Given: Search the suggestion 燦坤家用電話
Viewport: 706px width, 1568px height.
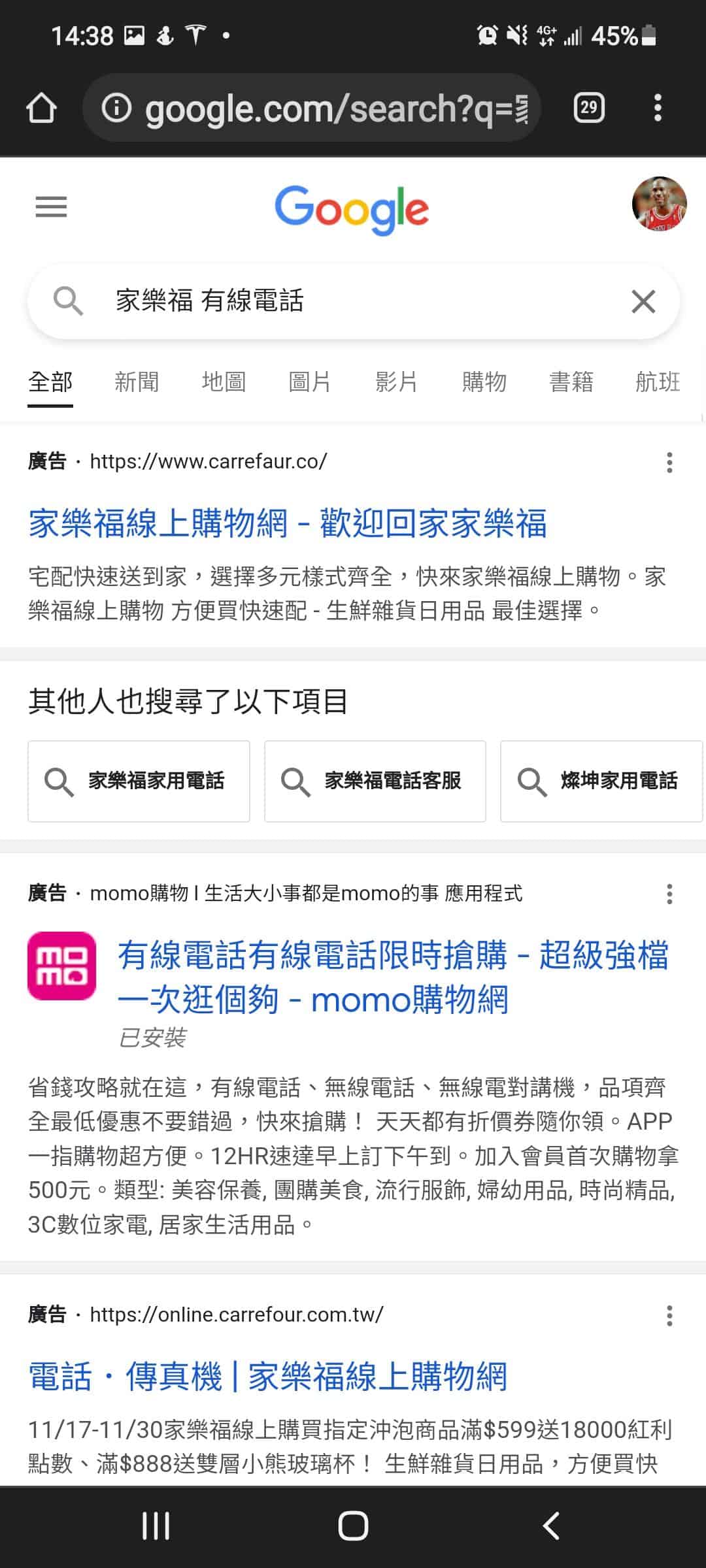Looking at the screenshot, I should (601, 781).
